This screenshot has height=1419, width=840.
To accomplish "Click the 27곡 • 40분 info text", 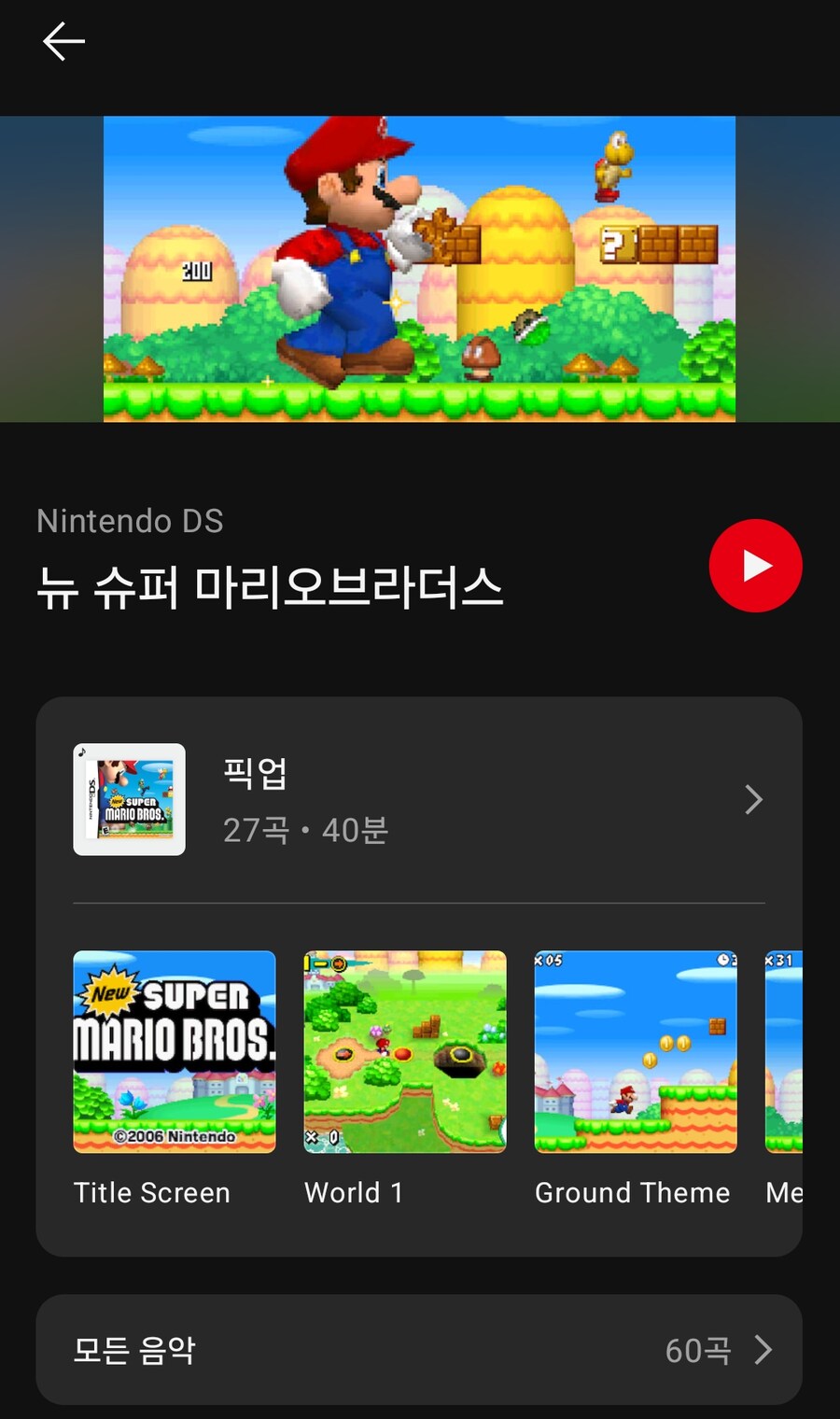I will pyautogui.click(x=304, y=830).
